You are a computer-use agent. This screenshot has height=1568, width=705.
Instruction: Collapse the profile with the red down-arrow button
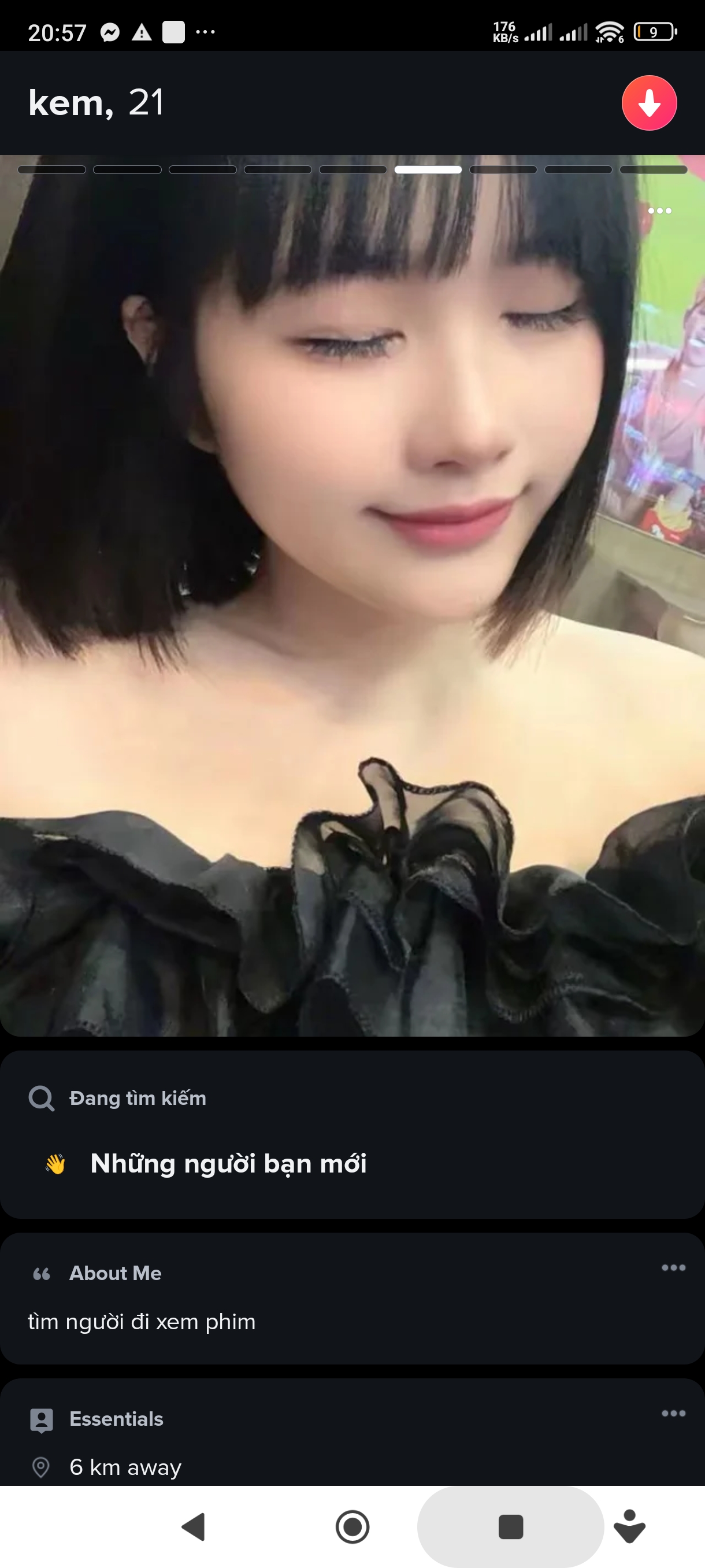click(649, 103)
